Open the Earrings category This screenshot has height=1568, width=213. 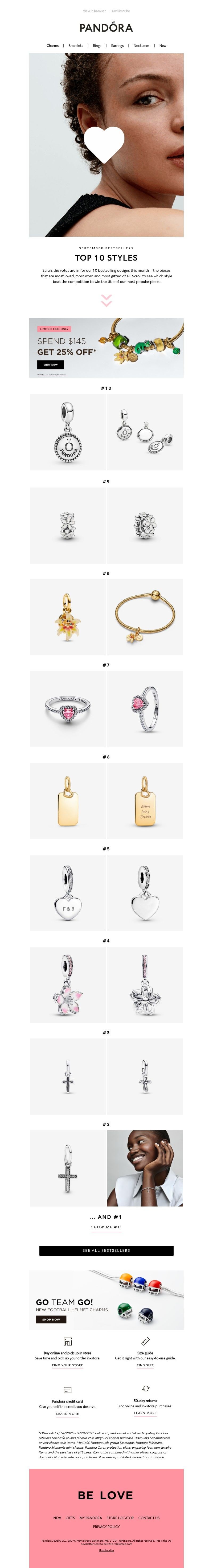coord(117,46)
